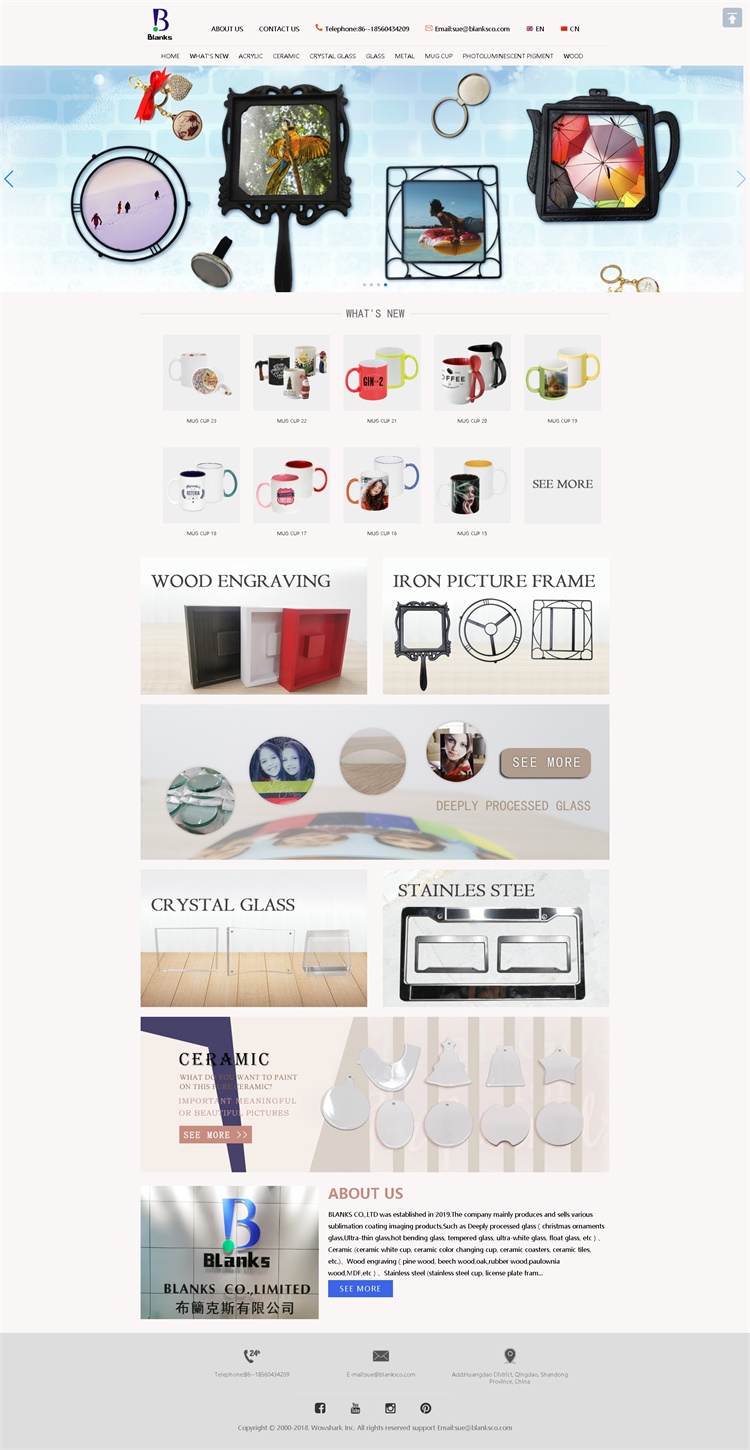
Task: Show the previous banner slide arrow
Action: tap(9, 179)
